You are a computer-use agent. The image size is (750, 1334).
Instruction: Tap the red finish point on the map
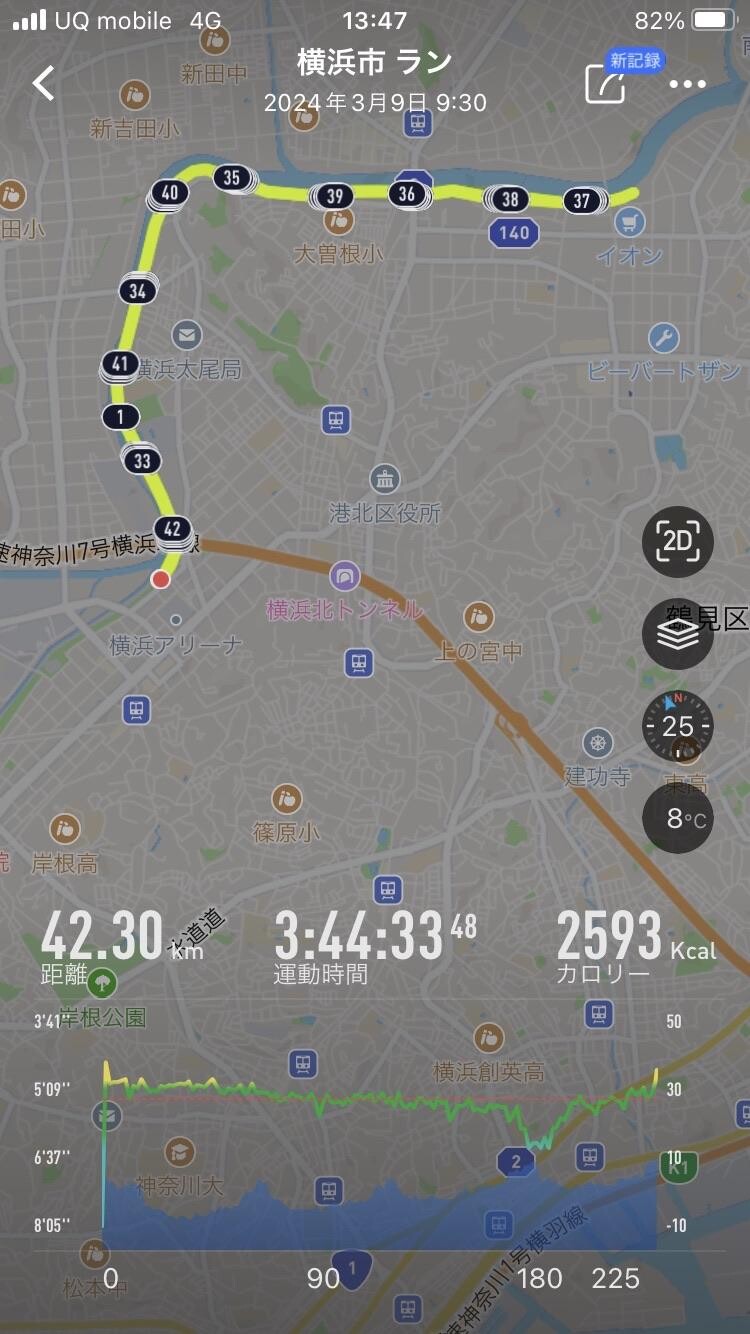[160, 580]
